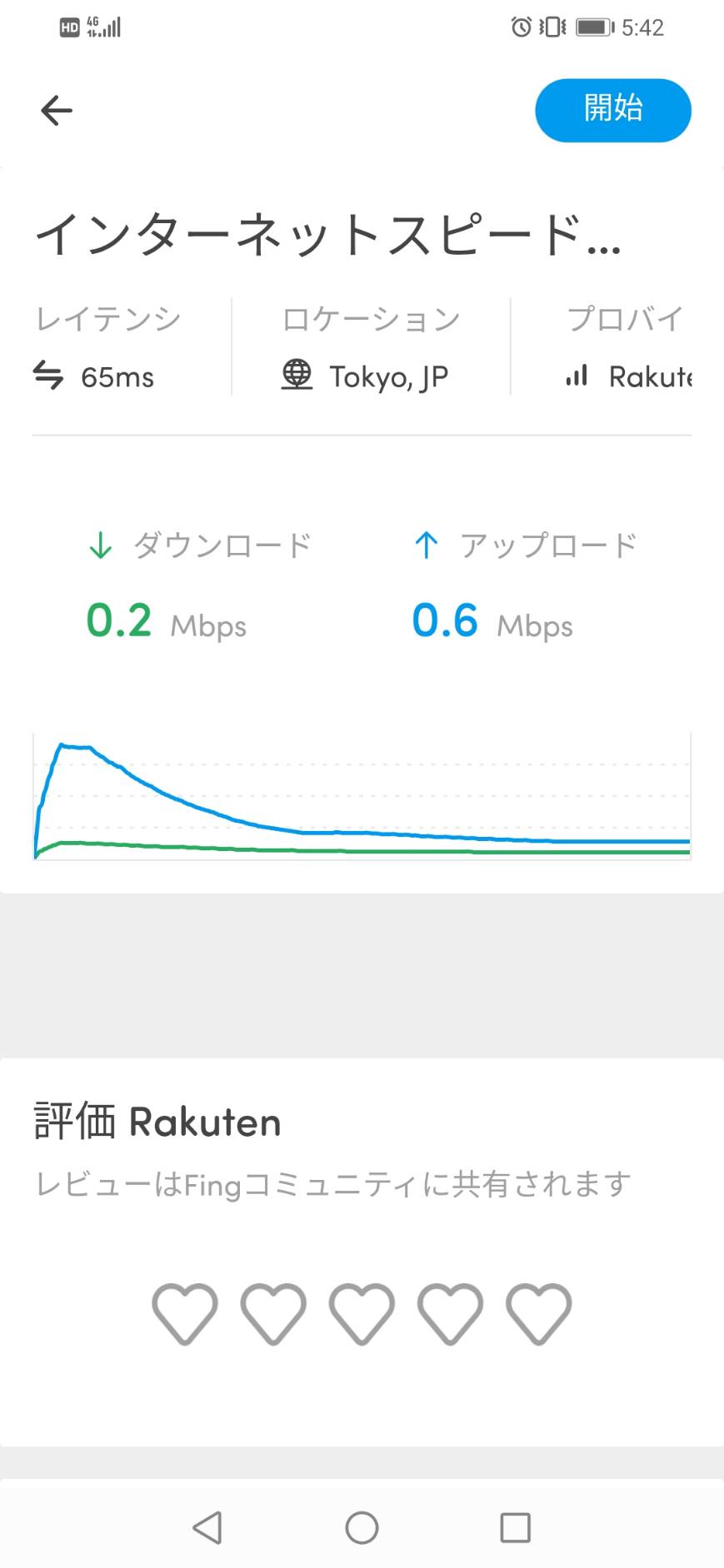The image size is (724, 1568).
Task: Give Rakuten a three-heart rating
Action: [x=362, y=1314]
